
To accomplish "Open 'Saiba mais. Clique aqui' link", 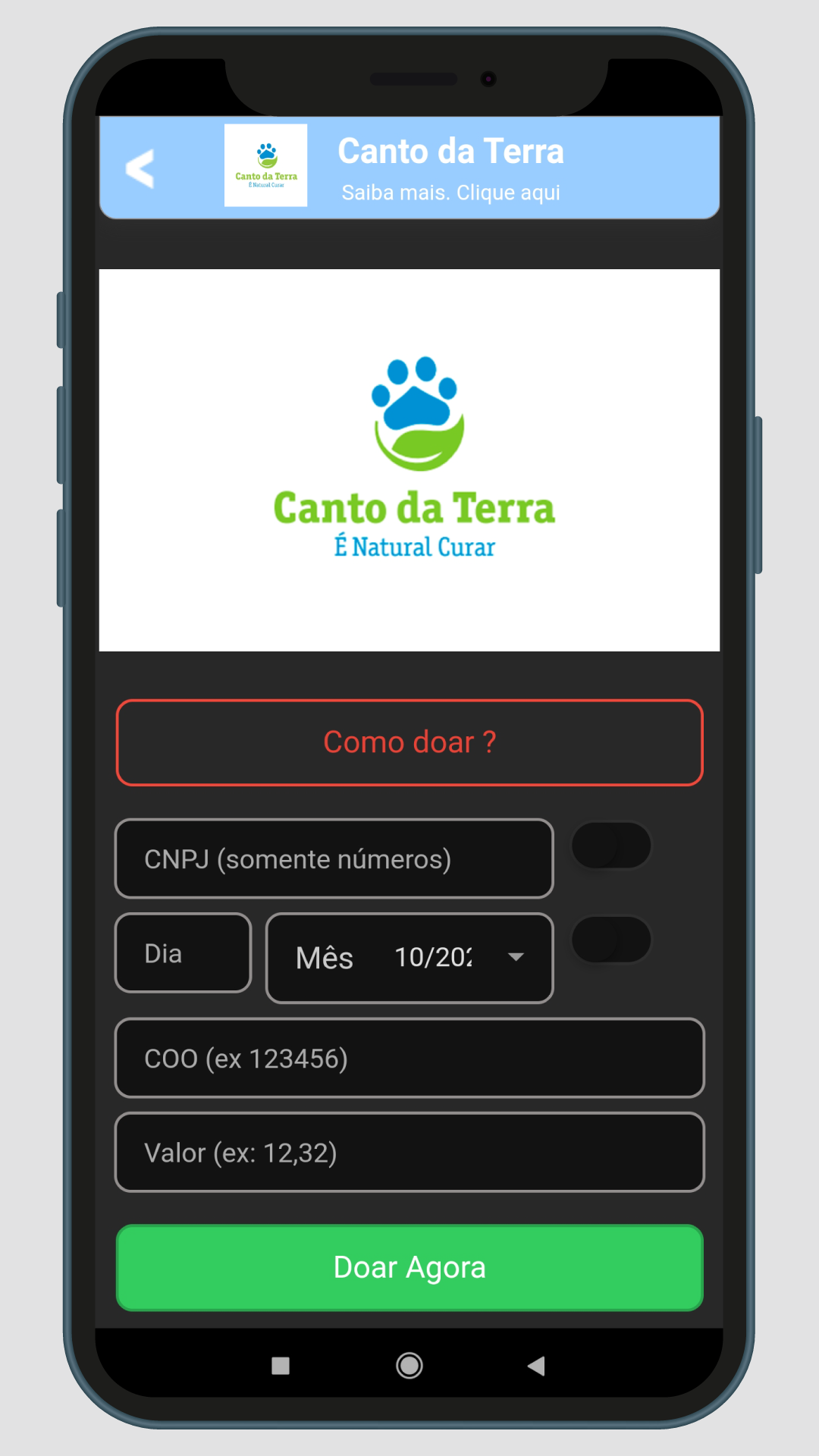I will pos(450,193).
